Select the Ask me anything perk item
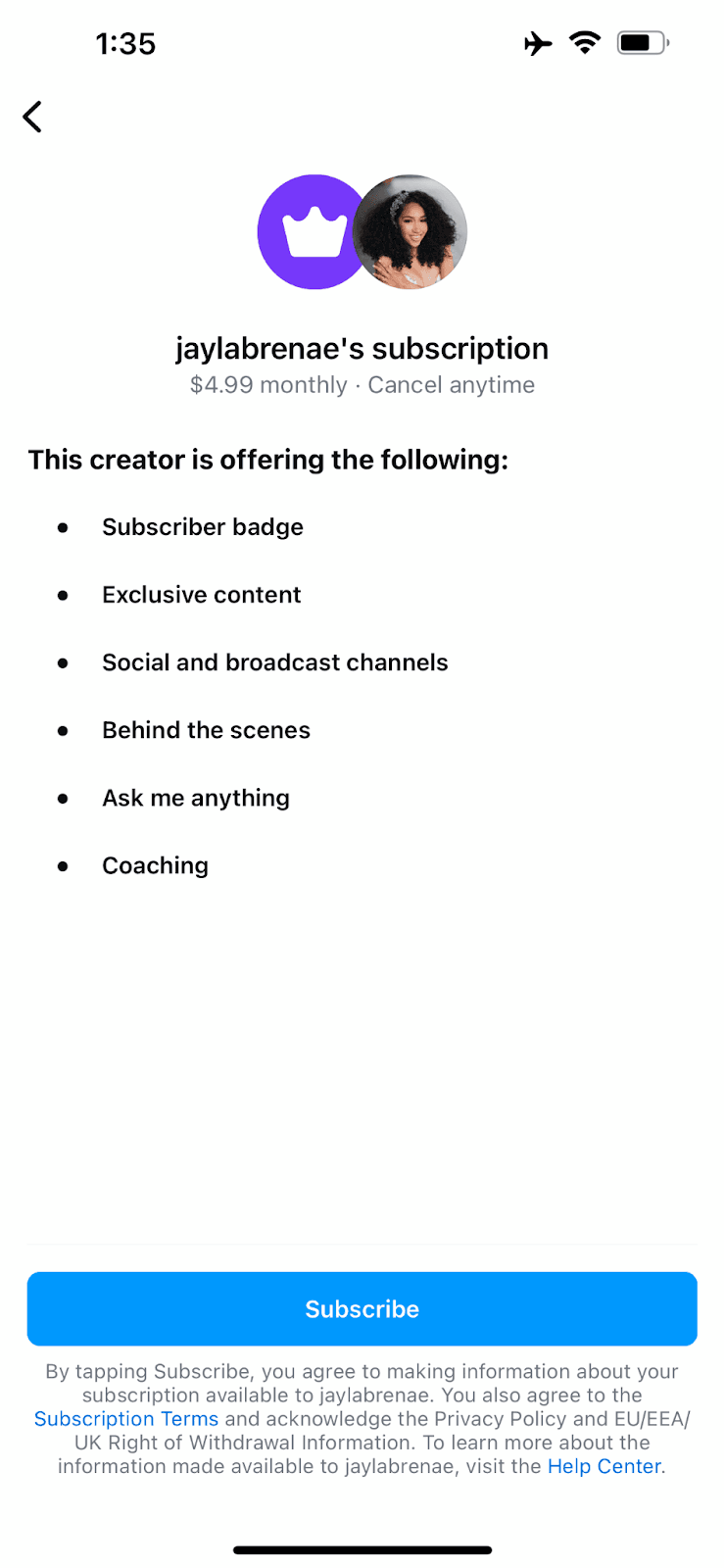 [x=195, y=798]
